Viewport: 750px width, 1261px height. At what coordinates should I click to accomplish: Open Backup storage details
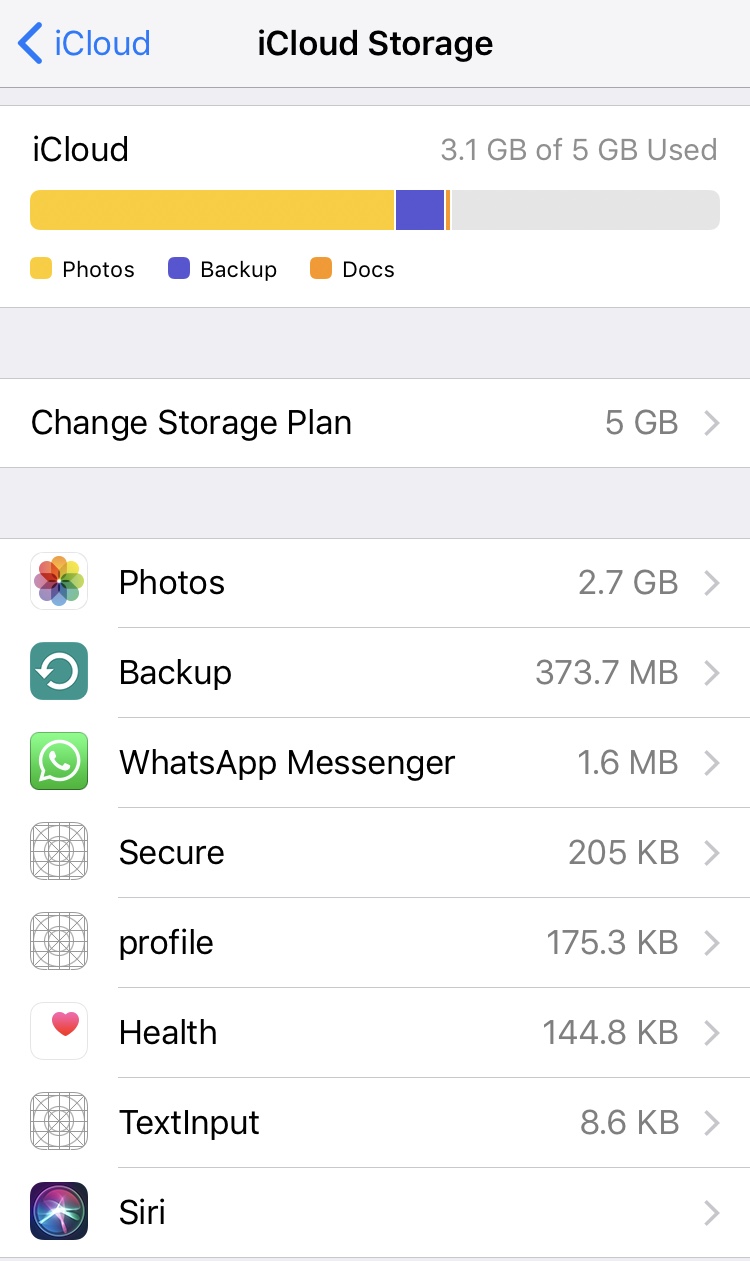coord(375,673)
